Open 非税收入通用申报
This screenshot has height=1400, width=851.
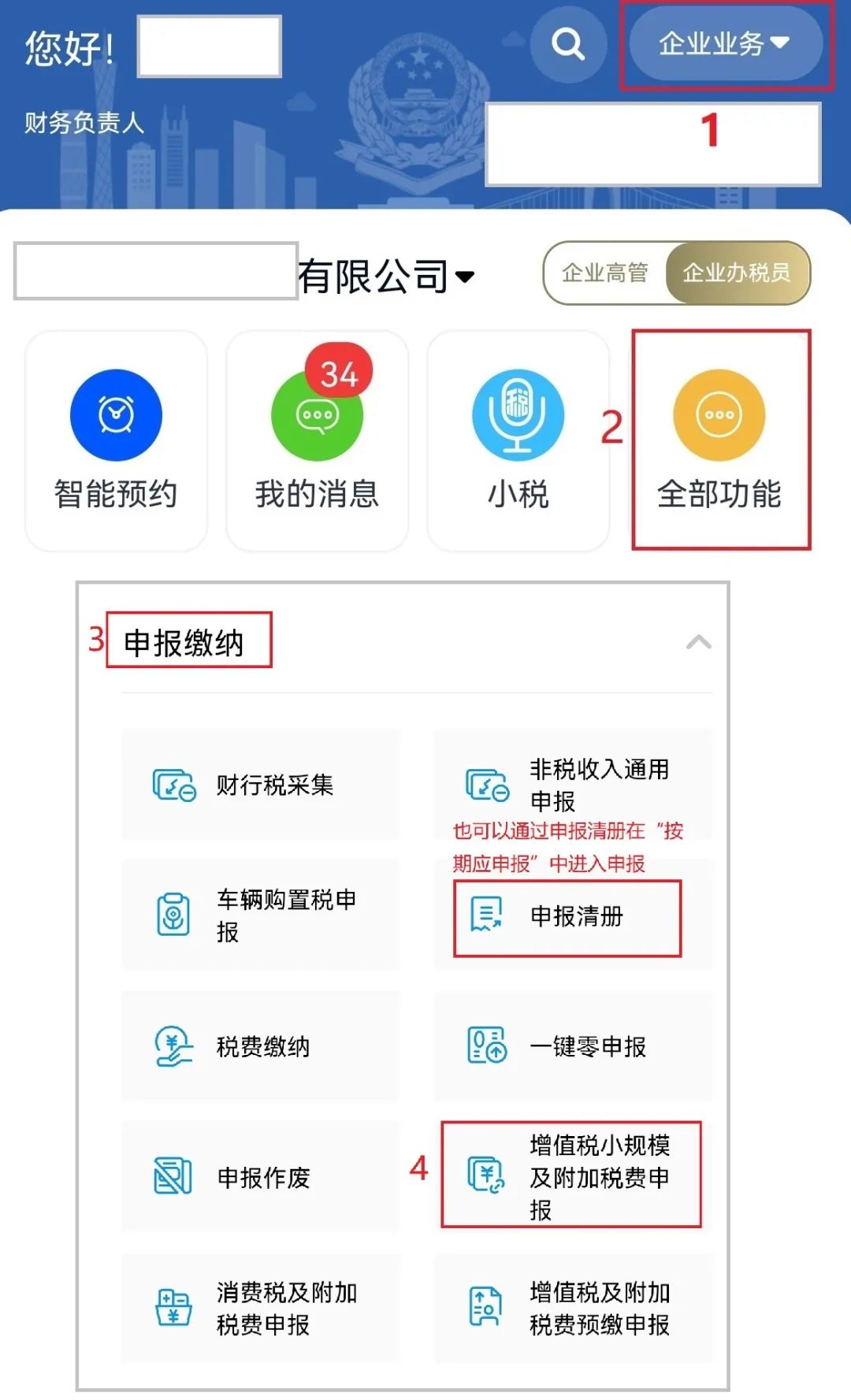pyautogui.click(x=573, y=785)
